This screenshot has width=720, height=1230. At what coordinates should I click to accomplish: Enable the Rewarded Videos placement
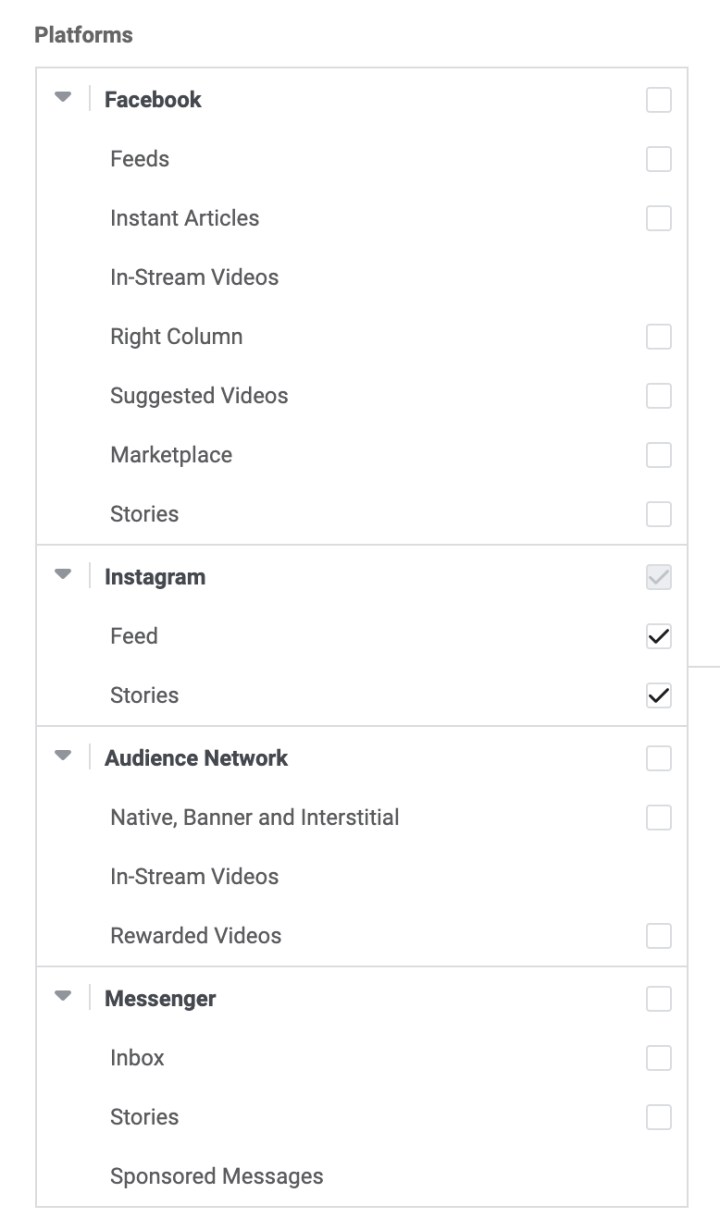coord(658,935)
